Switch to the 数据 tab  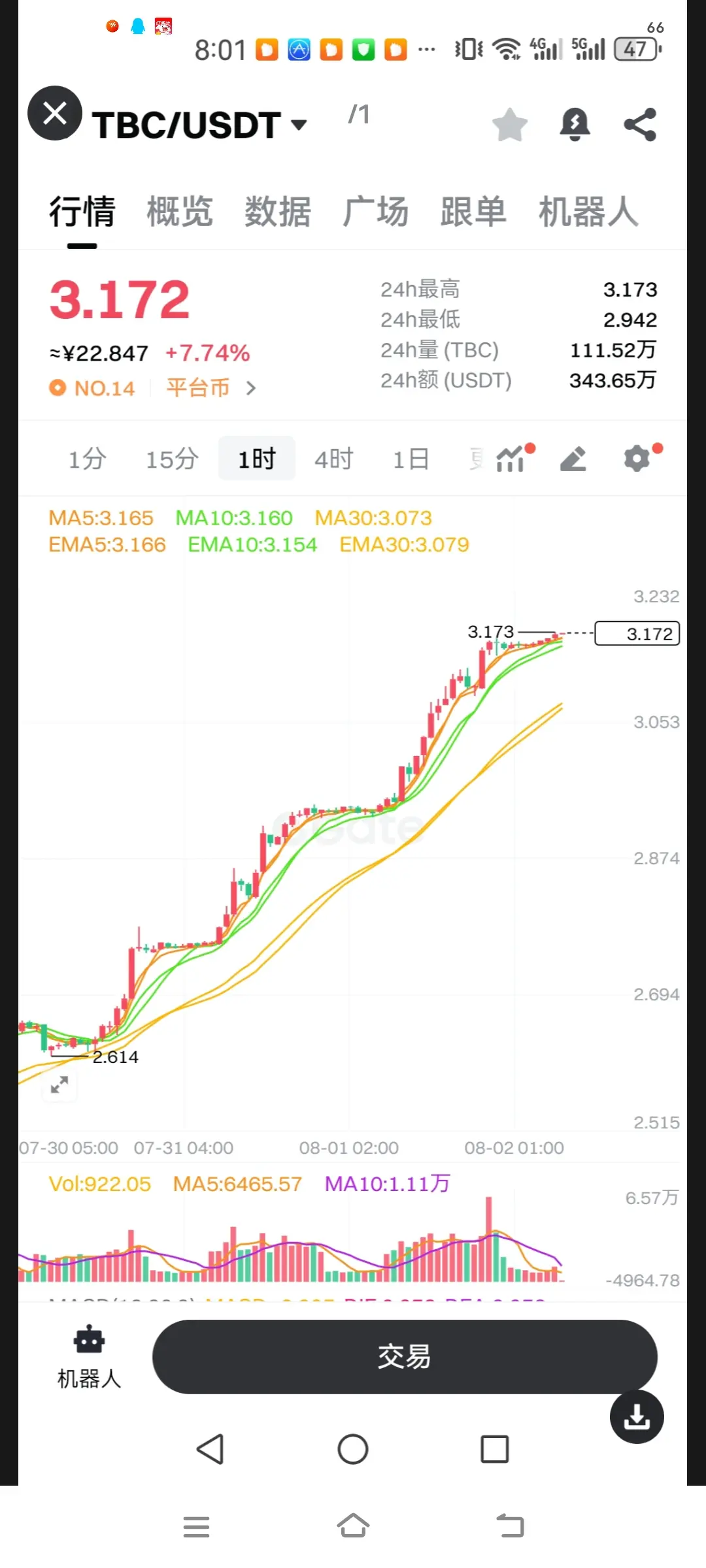278,212
